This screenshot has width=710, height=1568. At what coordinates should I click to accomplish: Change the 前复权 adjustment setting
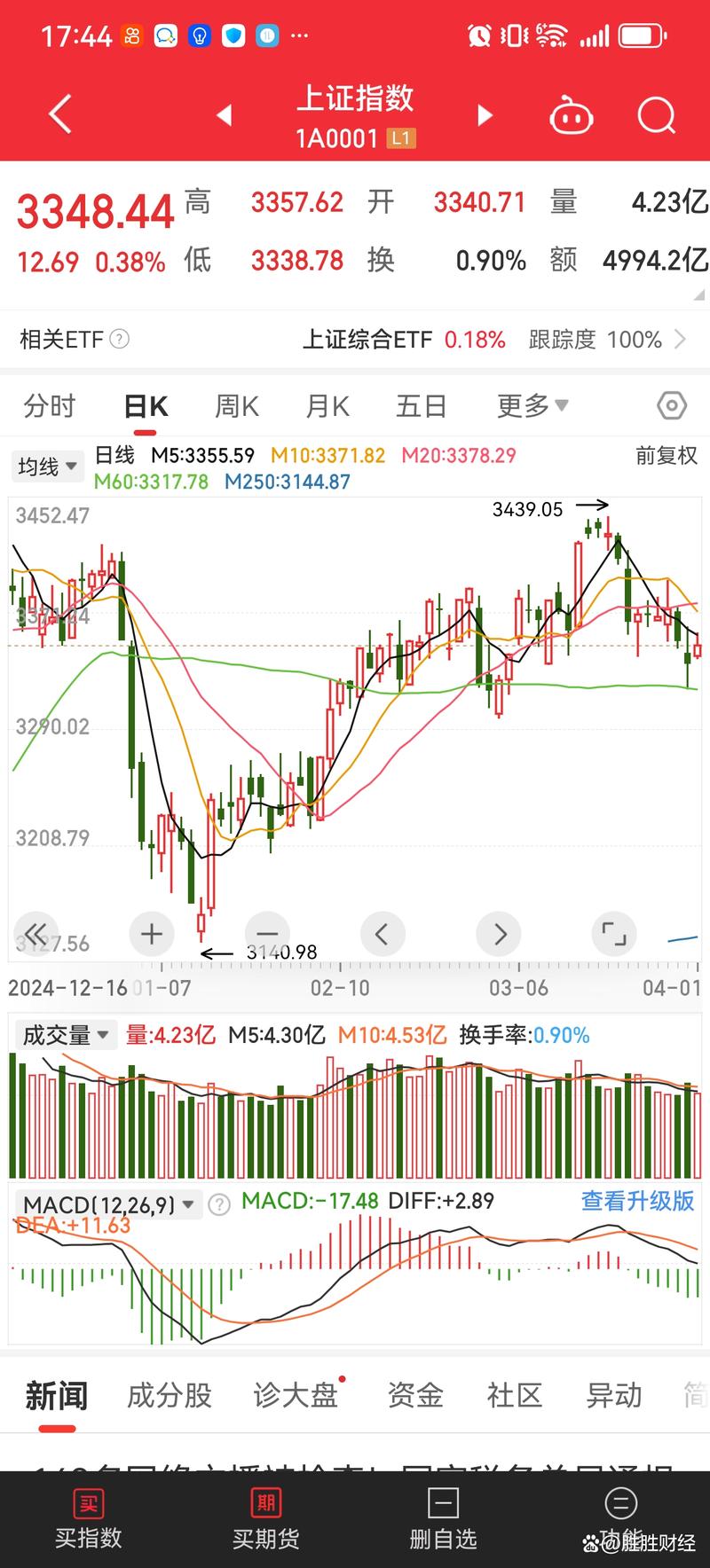tap(666, 456)
